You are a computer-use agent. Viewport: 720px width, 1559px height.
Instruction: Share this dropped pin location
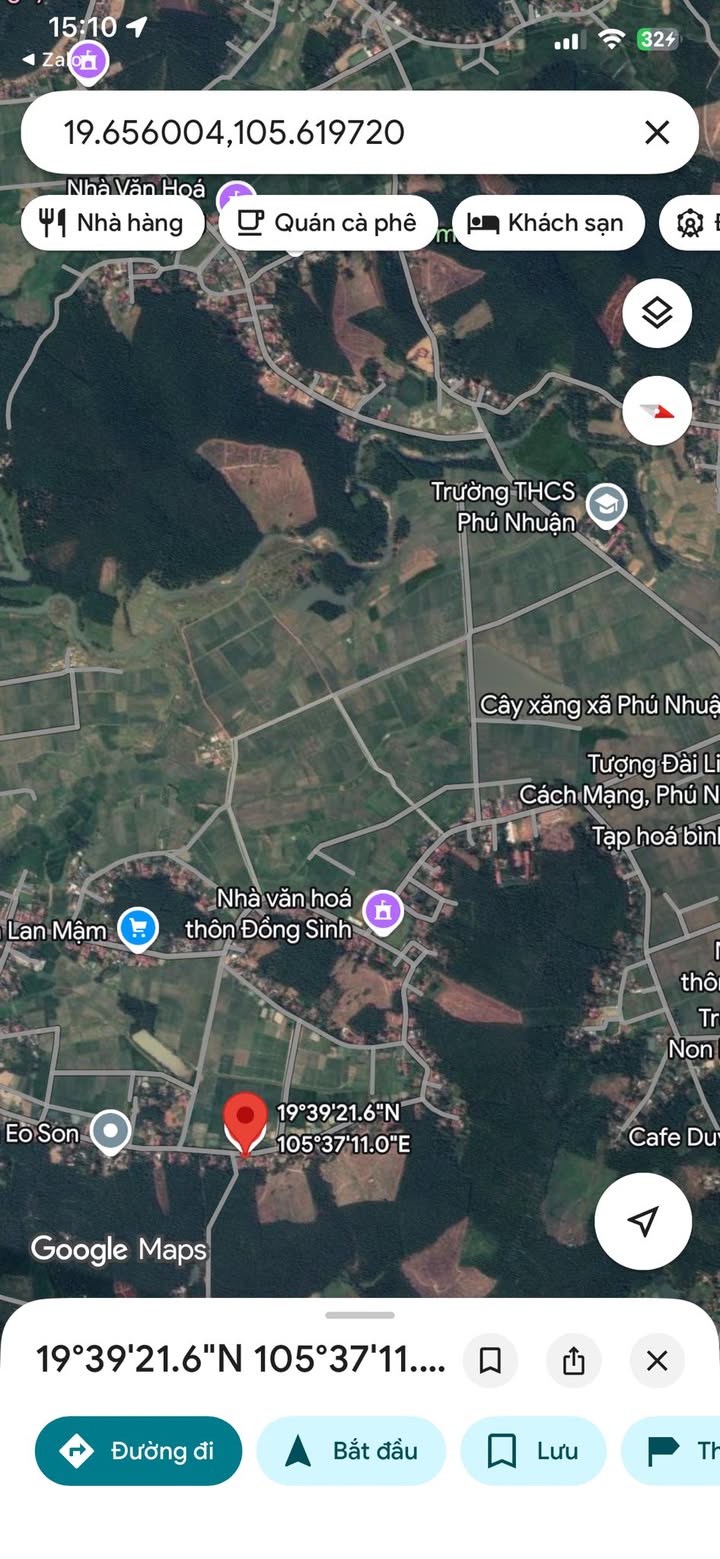tap(573, 1360)
